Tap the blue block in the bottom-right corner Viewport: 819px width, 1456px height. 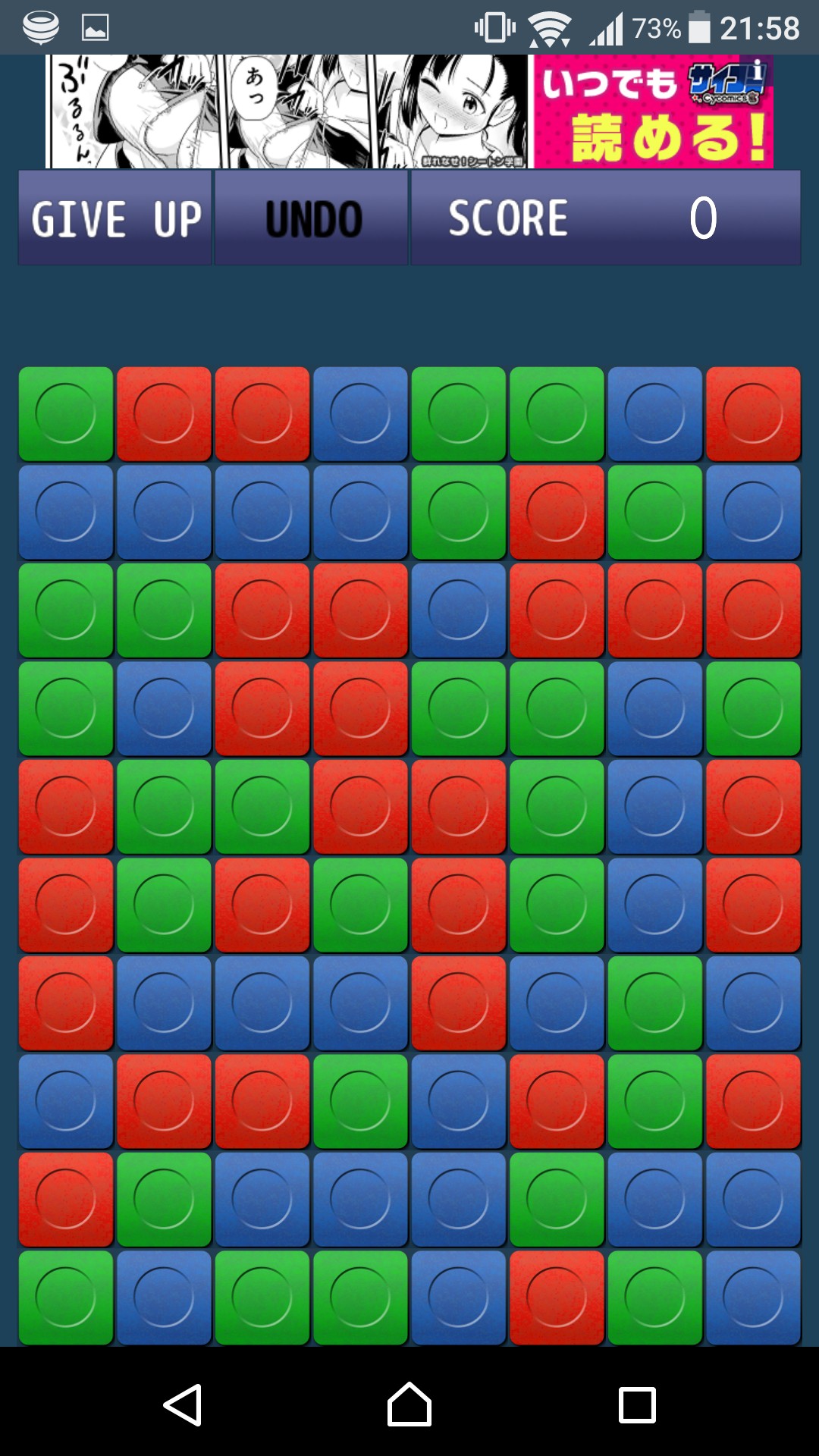(x=753, y=1298)
